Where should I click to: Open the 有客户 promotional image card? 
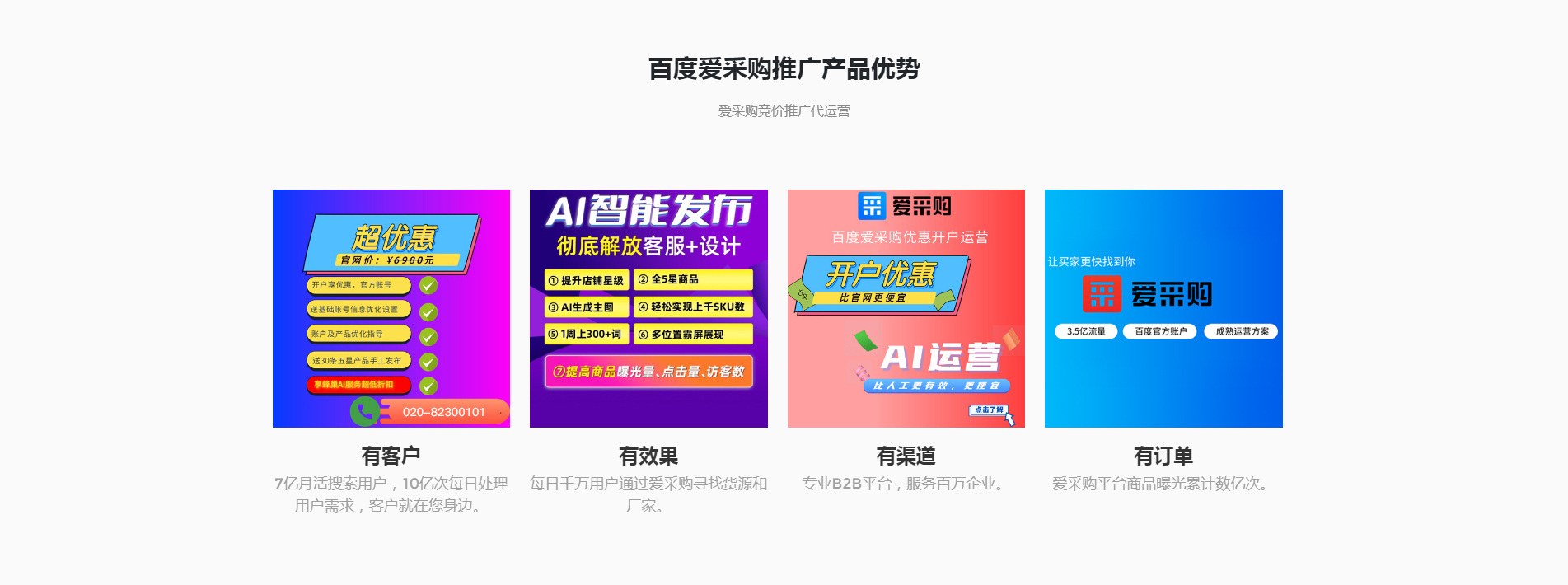[x=391, y=308]
